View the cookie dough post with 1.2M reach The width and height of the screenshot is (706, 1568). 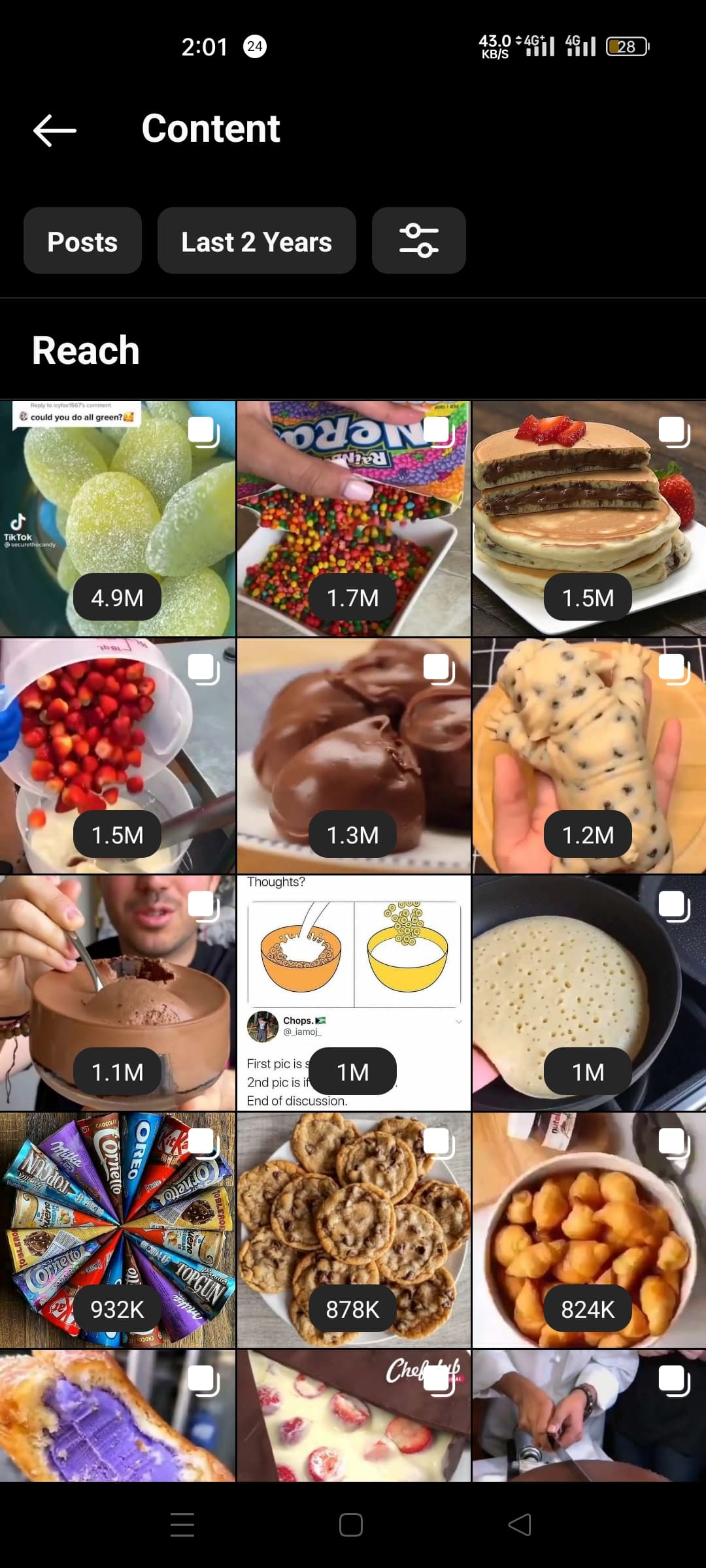pyautogui.click(x=589, y=756)
